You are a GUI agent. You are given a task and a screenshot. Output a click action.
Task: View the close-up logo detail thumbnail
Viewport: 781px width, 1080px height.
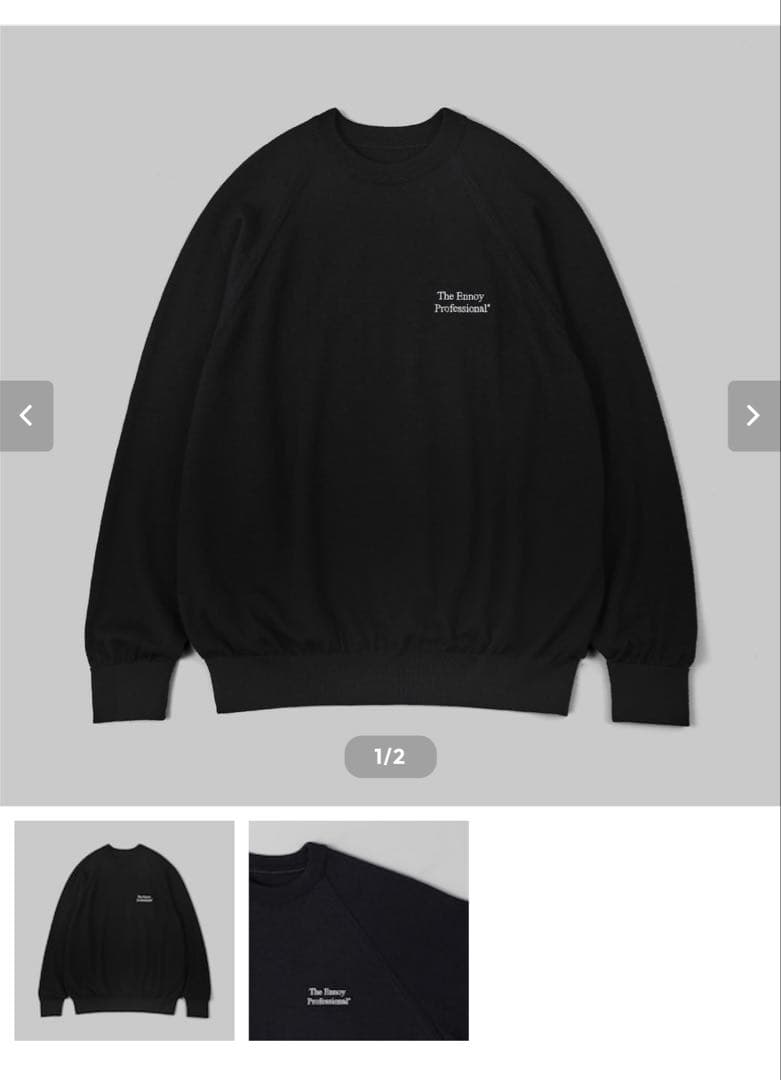point(358,930)
